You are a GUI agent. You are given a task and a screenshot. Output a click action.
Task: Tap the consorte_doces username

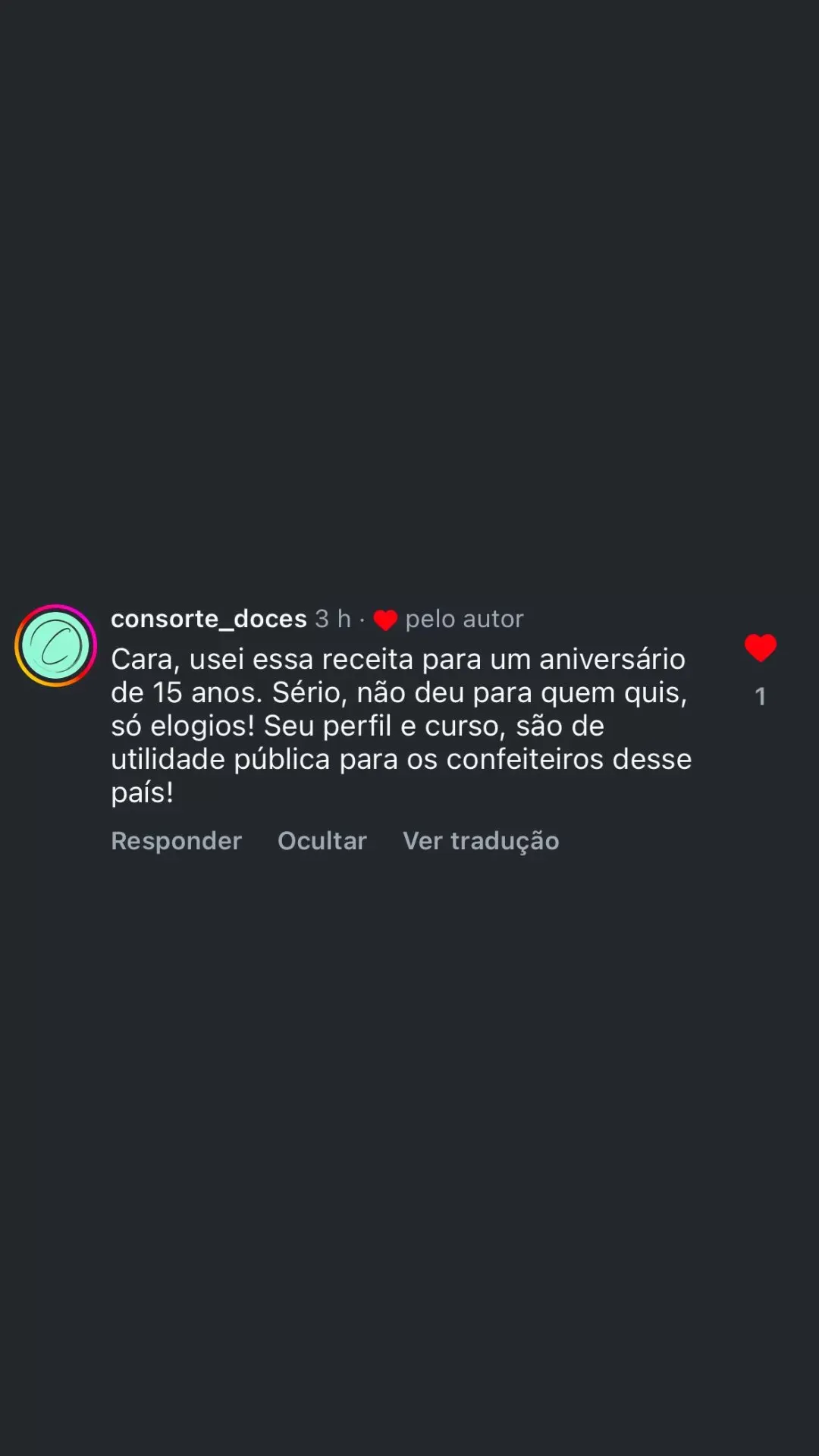point(209,619)
